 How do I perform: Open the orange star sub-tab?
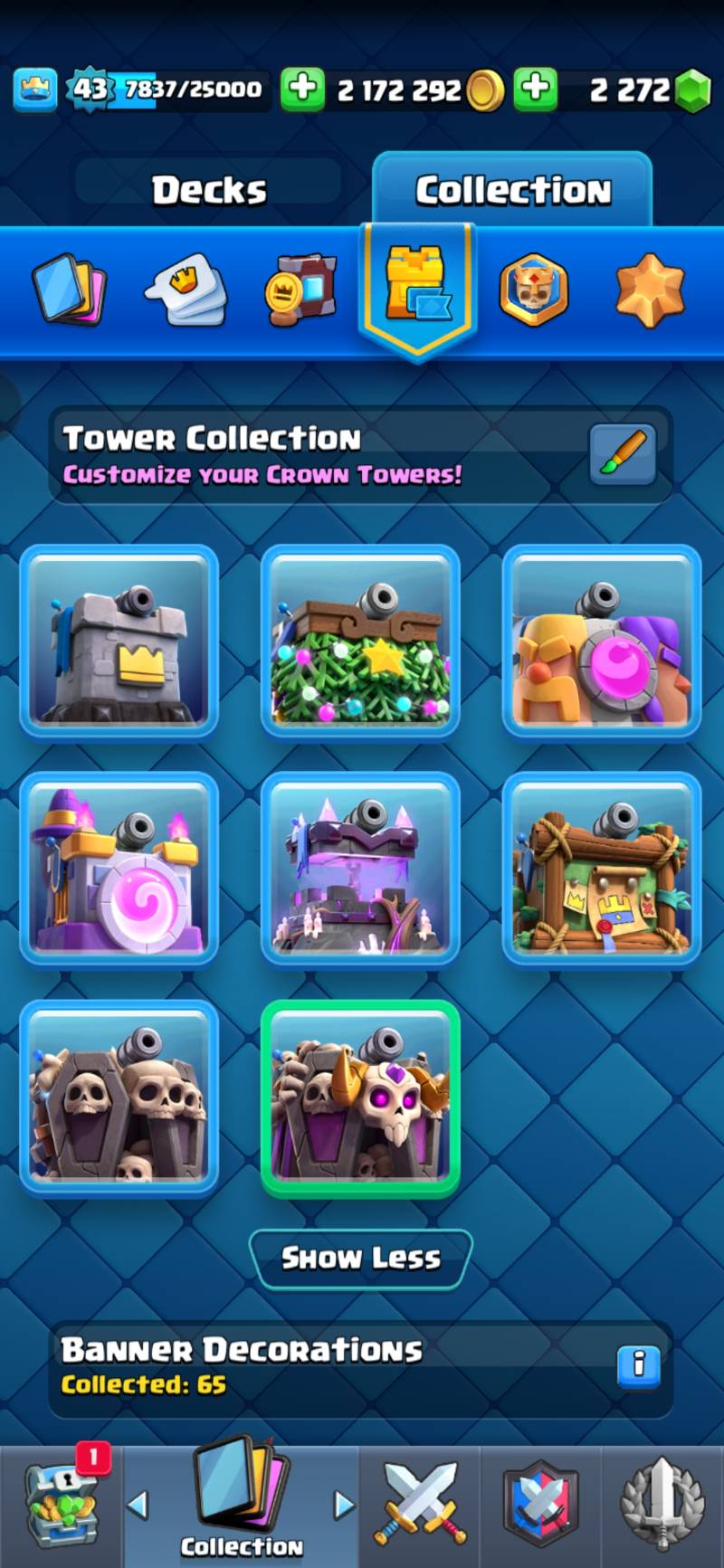pyautogui.click(x=650, y=290)
